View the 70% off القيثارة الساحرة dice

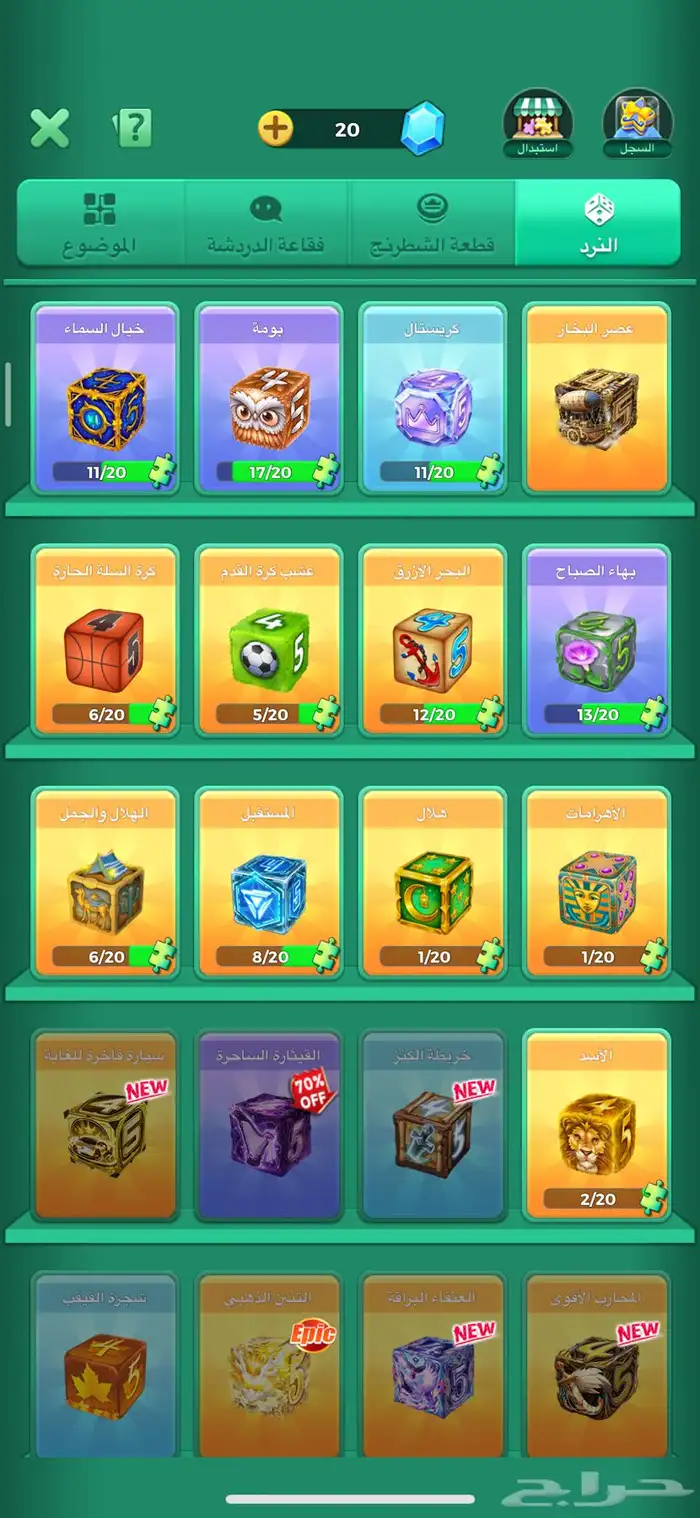(269, 1126)
